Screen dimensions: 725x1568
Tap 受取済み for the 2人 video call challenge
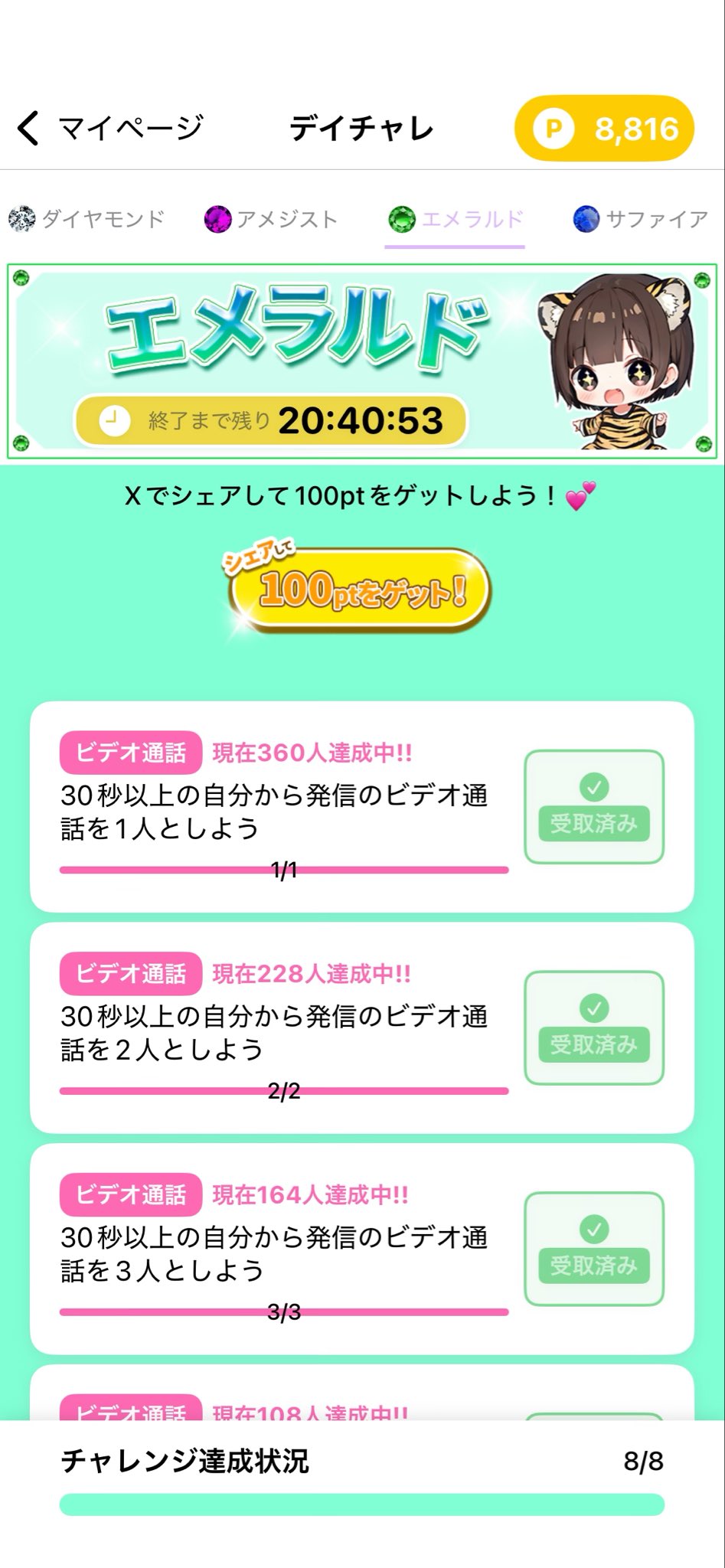tap(593, 1027)
